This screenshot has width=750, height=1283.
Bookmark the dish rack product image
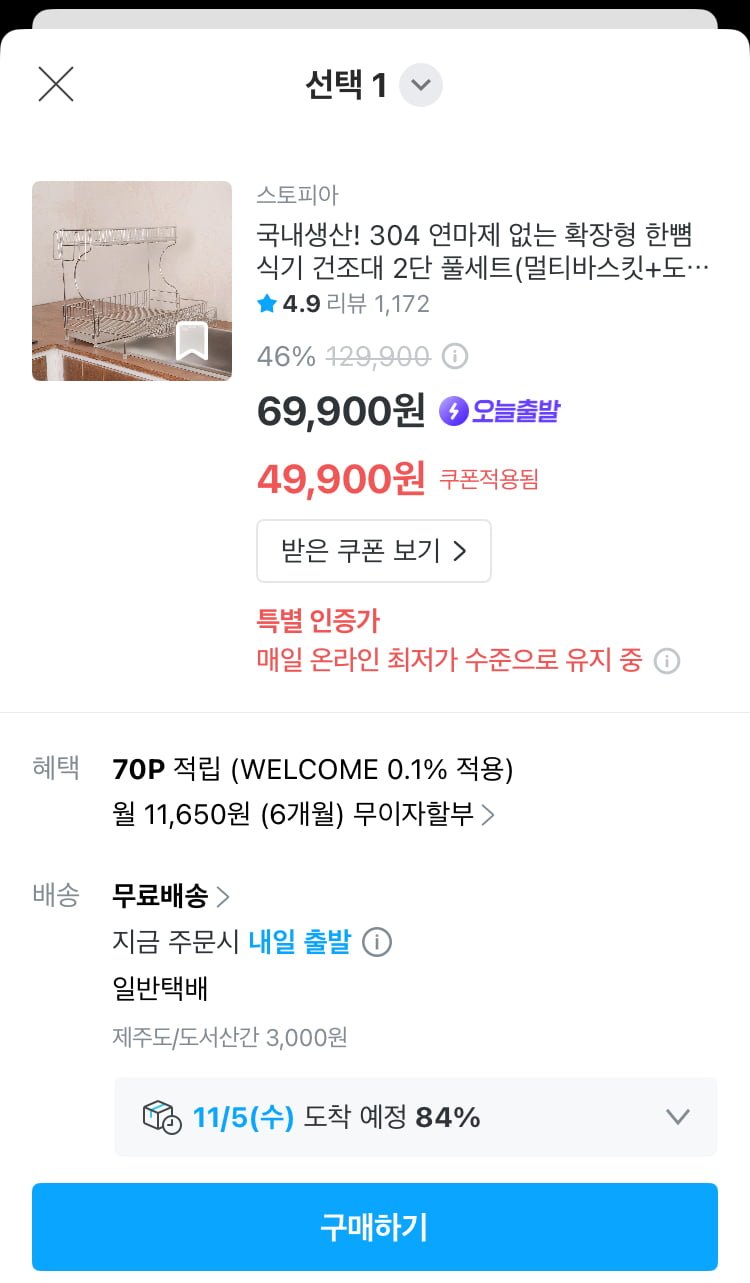click(x=191, y=342)
